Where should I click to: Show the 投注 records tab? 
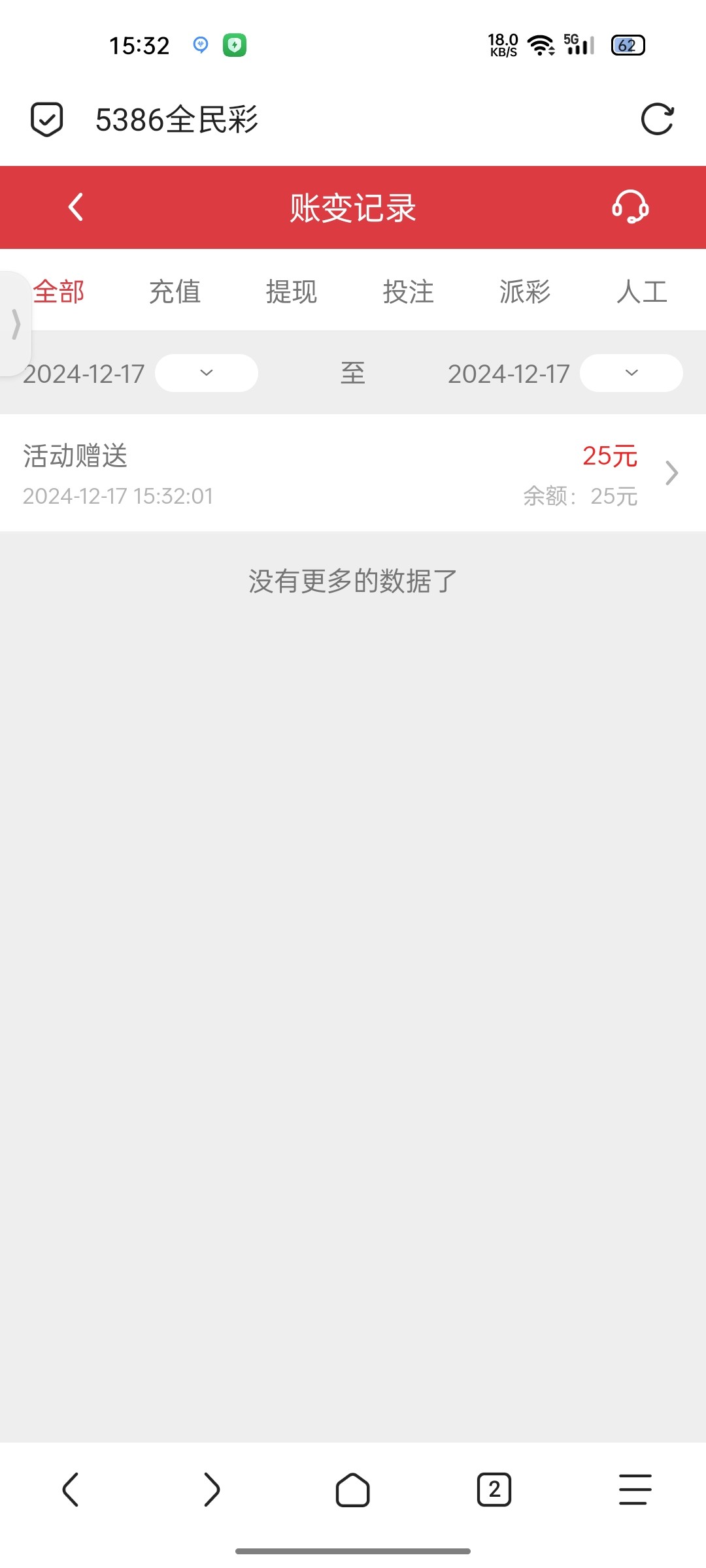(409, 291)
